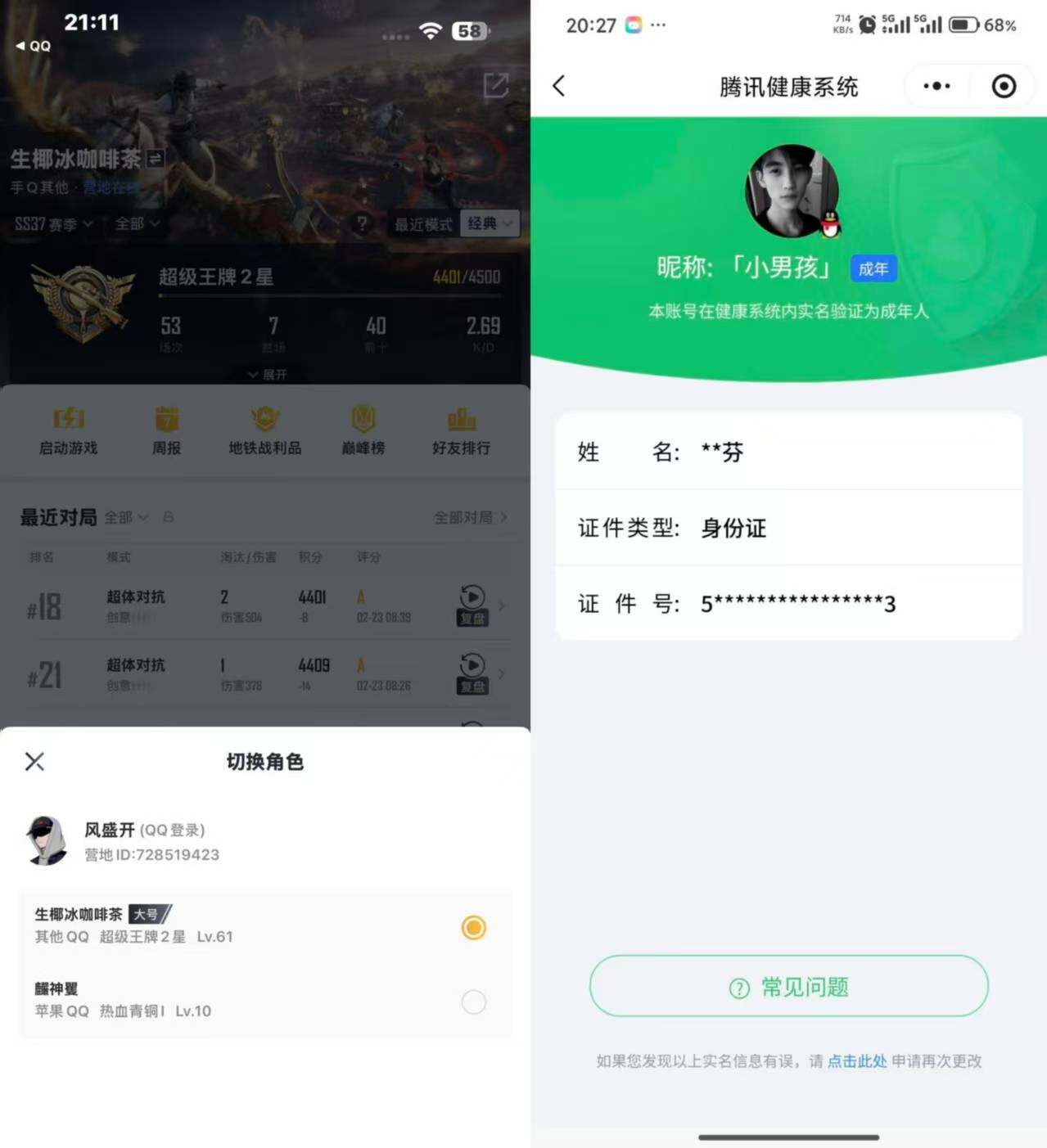Screen dimensions: 1047x1148
Task: Tap the question mark help icon near 最近模式
Action: click(x=362, y=223)
